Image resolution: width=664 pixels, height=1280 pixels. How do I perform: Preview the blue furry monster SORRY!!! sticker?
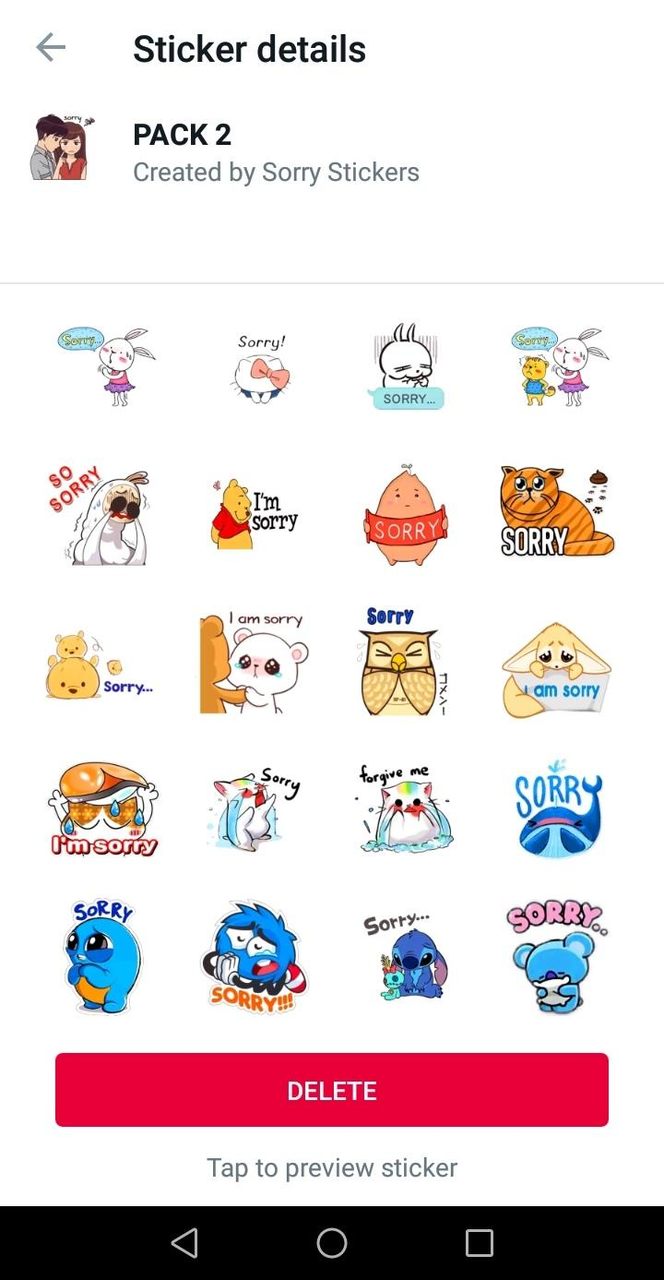(x=254, y=956)
